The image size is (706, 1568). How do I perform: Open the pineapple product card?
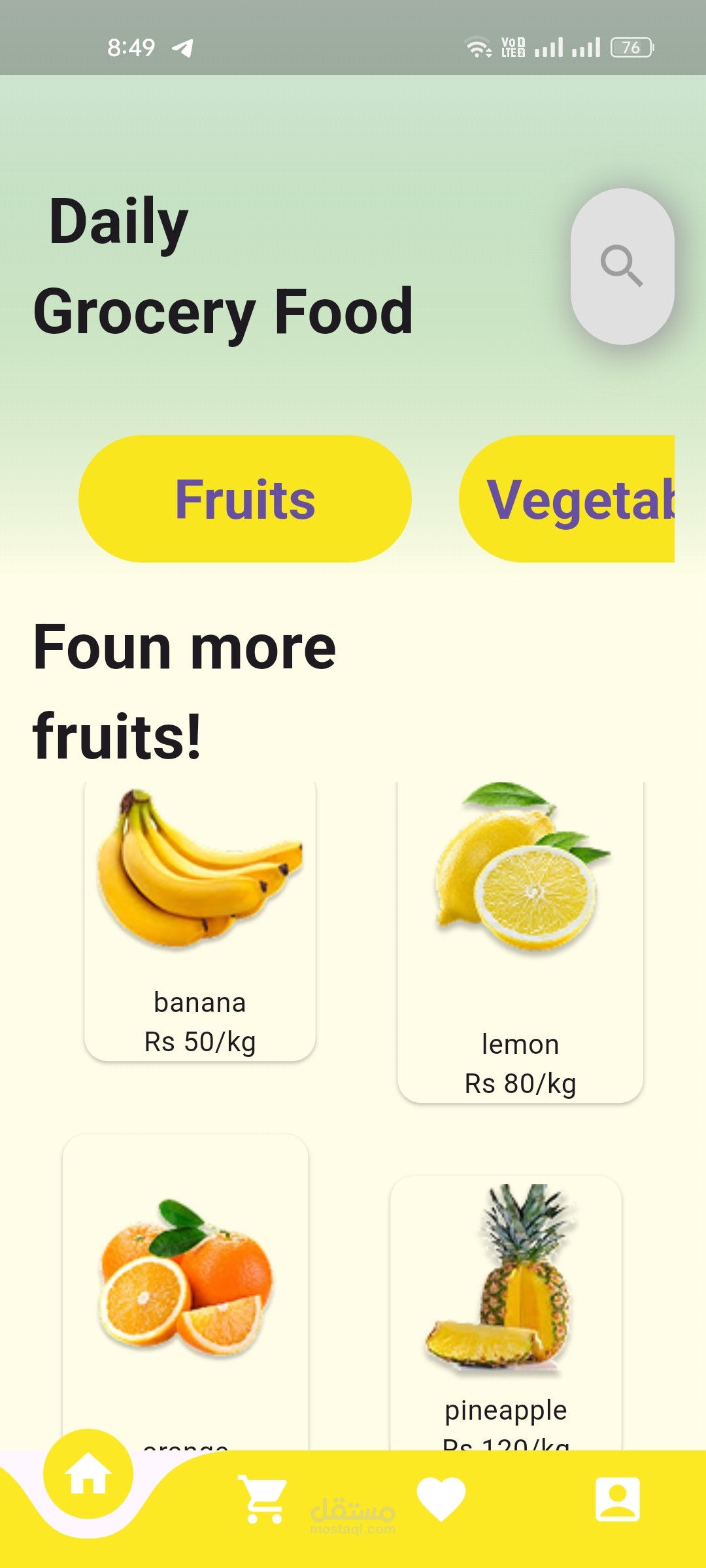[x=506, y=1307]
